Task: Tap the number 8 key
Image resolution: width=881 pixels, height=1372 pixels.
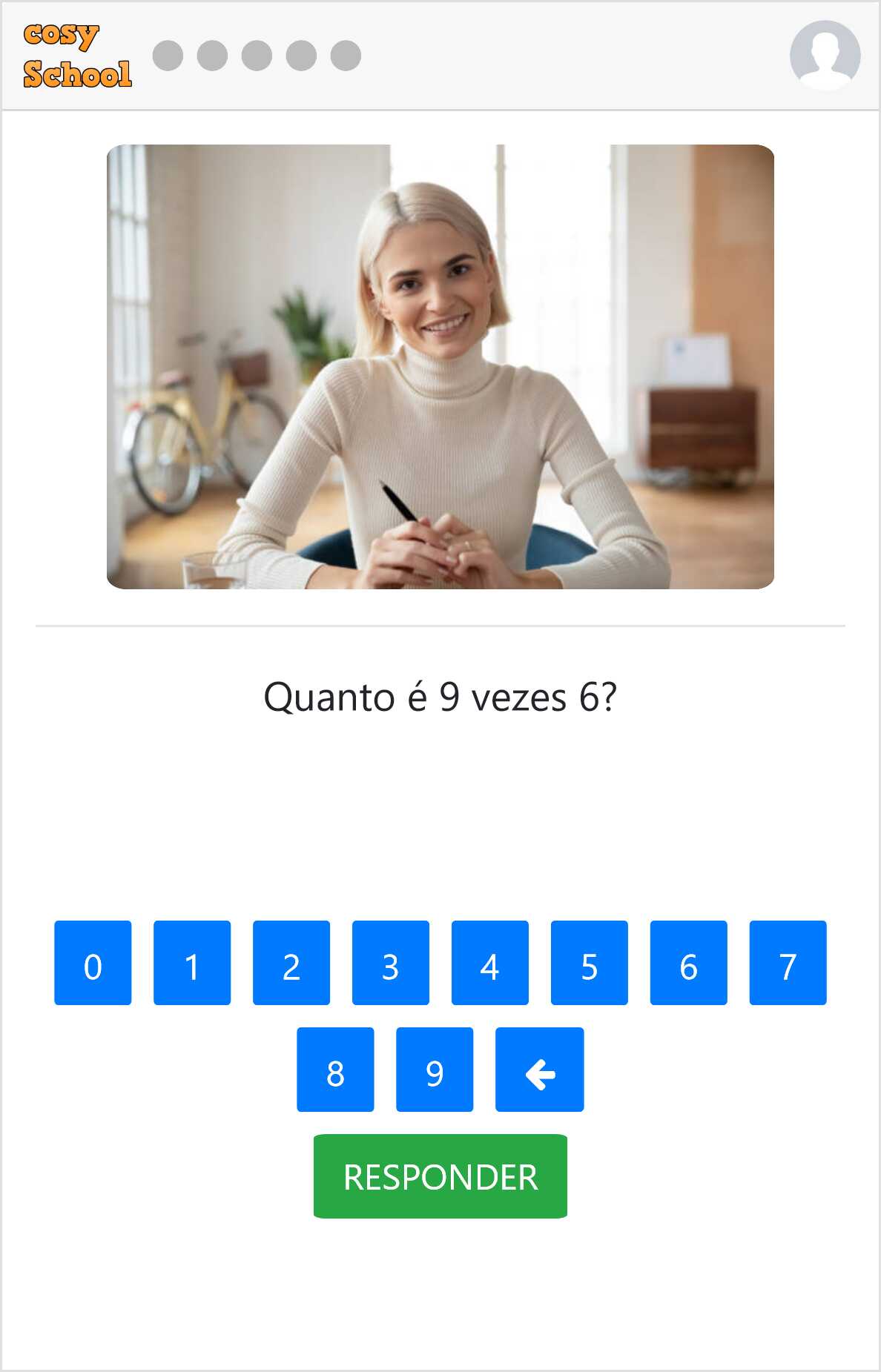Action: point(335,1070)
